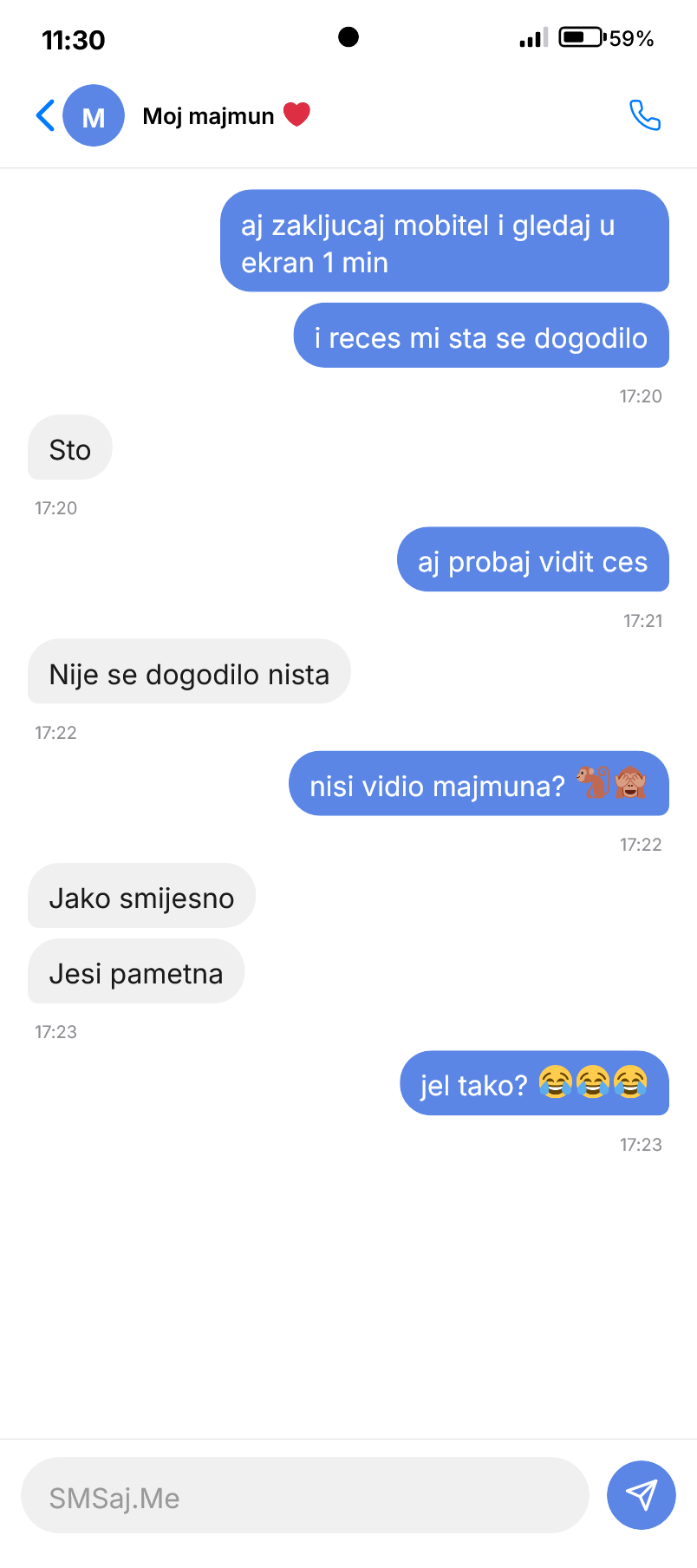Tap the 'Jako smijesno' bubble
Screen dimensions: 697x1568
[140, 897]
